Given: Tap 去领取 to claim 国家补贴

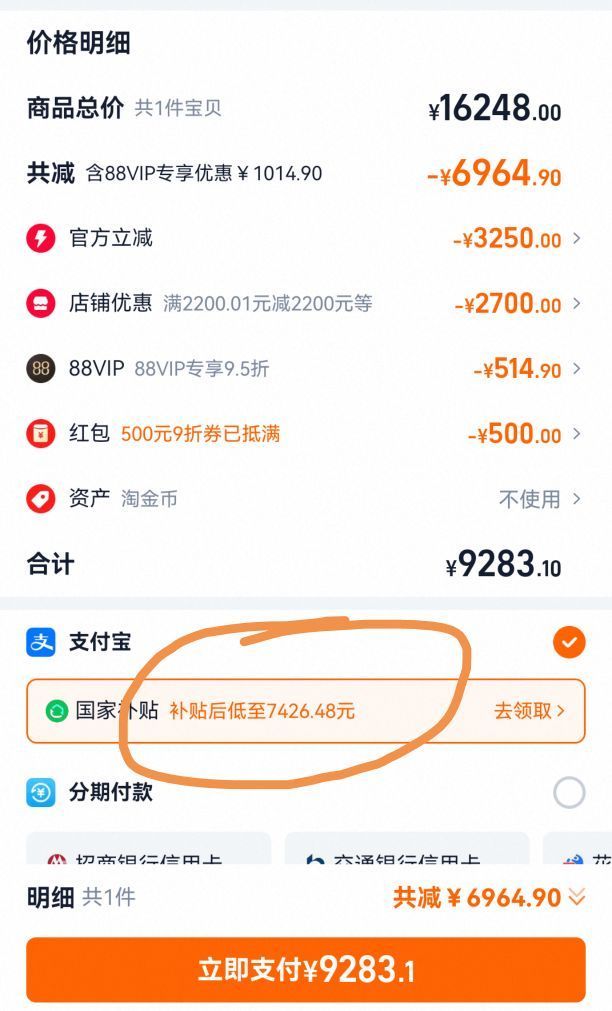Looking at the screenshot, I should [x=529, y=711].
